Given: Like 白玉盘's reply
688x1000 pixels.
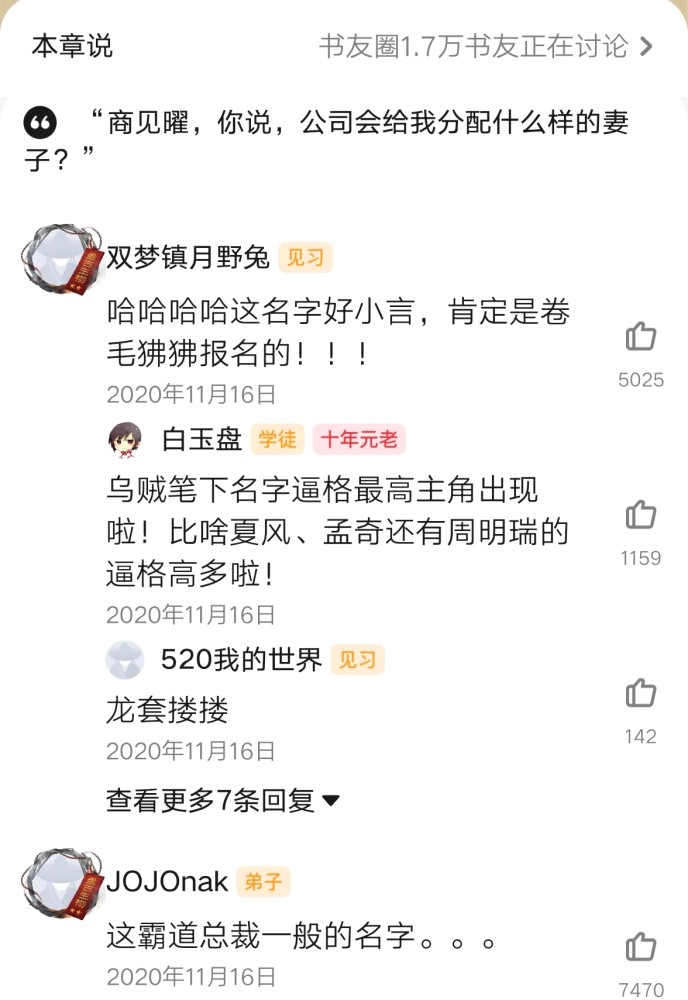Looking at the screenshot, I should [x=641, y=515].
